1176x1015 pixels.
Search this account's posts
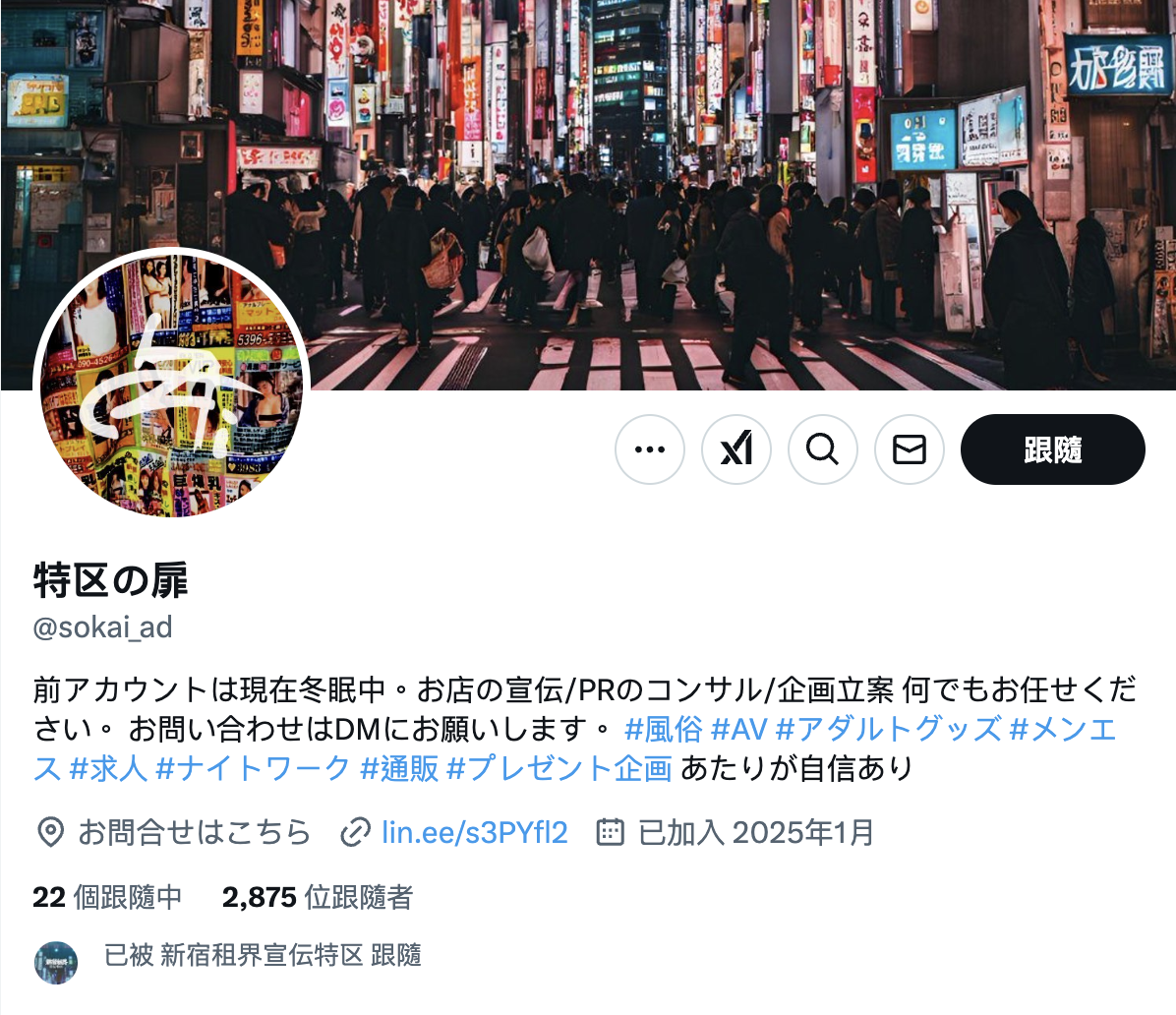click(x=823, y=450)
